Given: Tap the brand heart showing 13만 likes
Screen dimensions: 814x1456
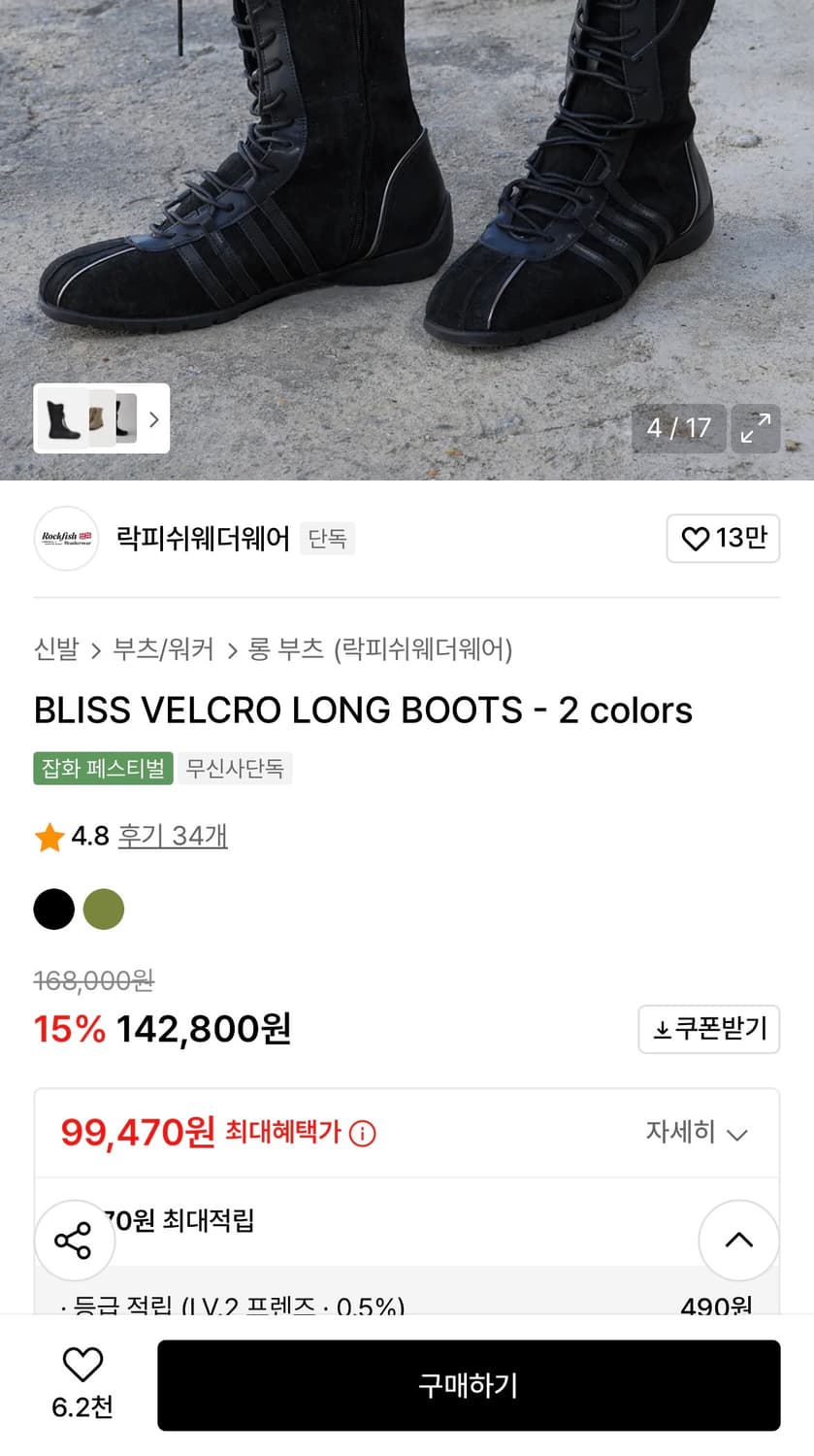Looking at the screenshot, I should tap(723, 539).
